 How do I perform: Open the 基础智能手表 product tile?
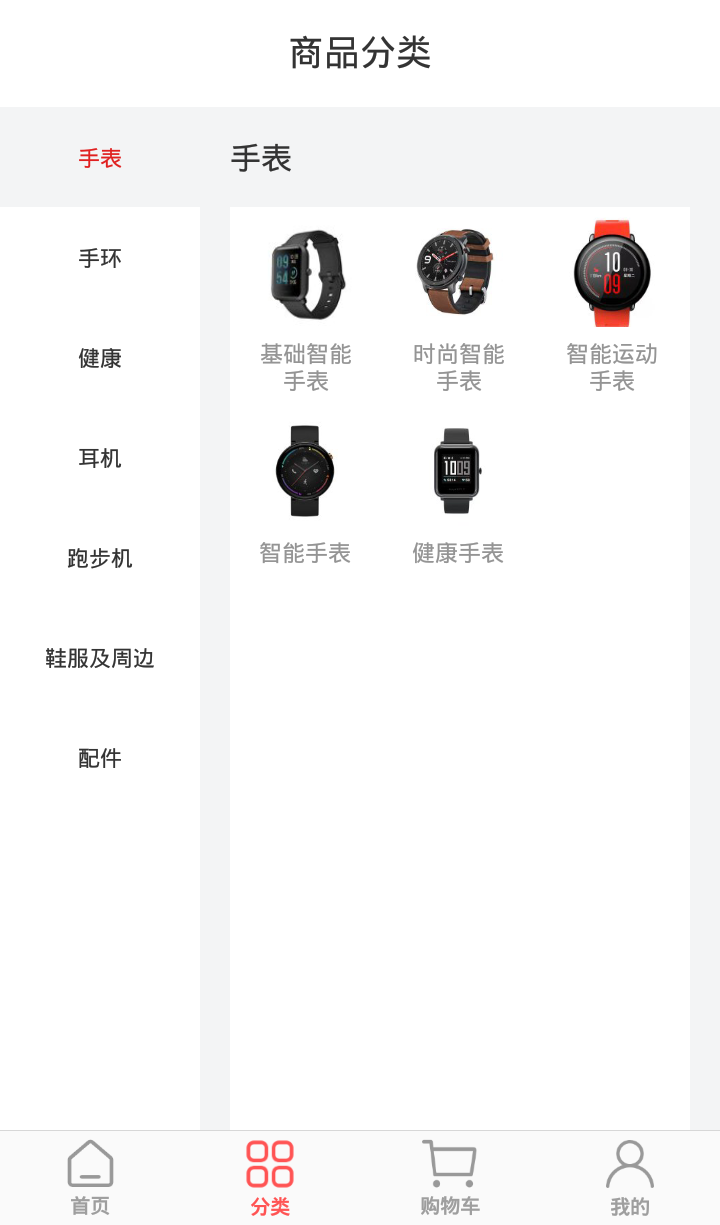[x=306, y=305]
